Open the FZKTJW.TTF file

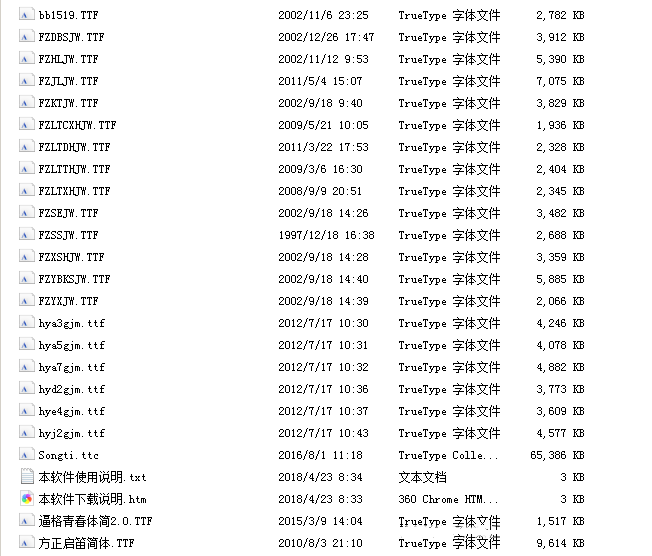tap(68, 103)
